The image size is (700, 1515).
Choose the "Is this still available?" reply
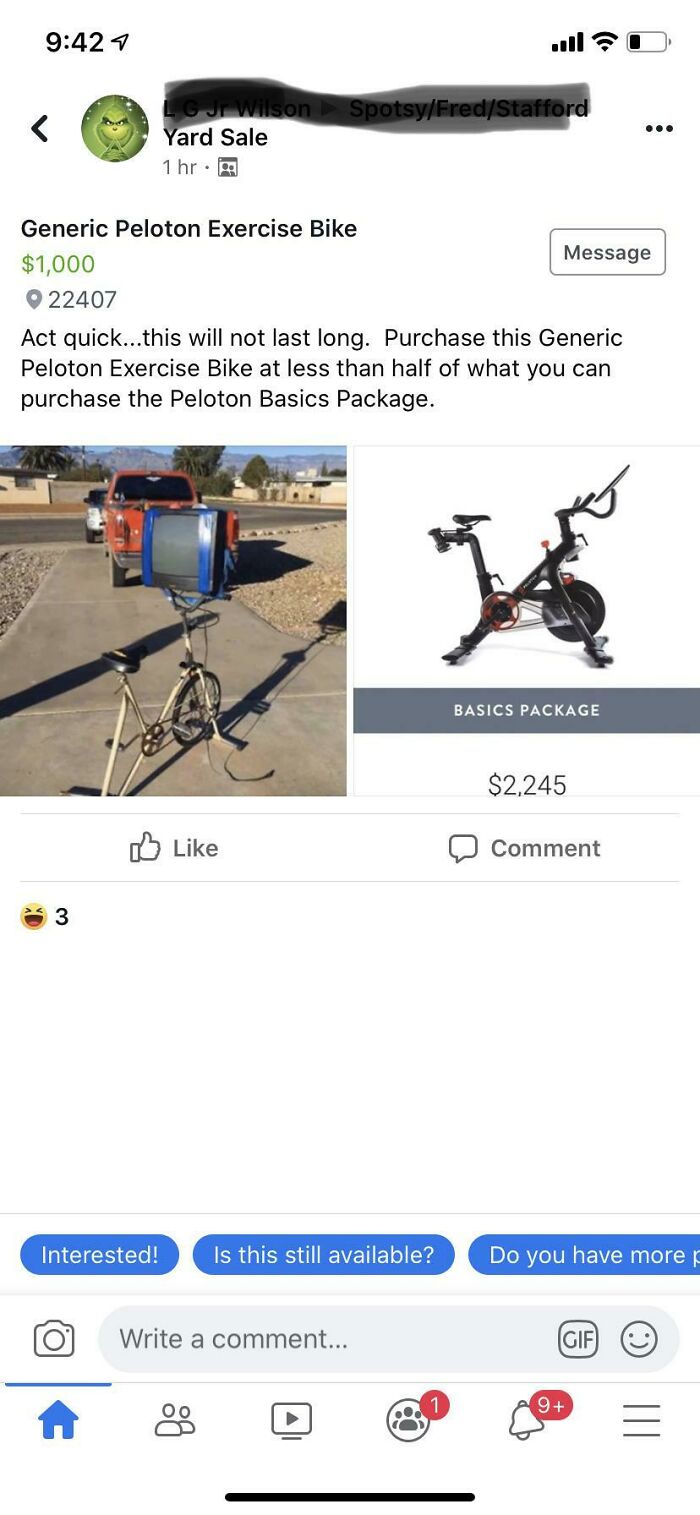click(x=323, y=1255)
